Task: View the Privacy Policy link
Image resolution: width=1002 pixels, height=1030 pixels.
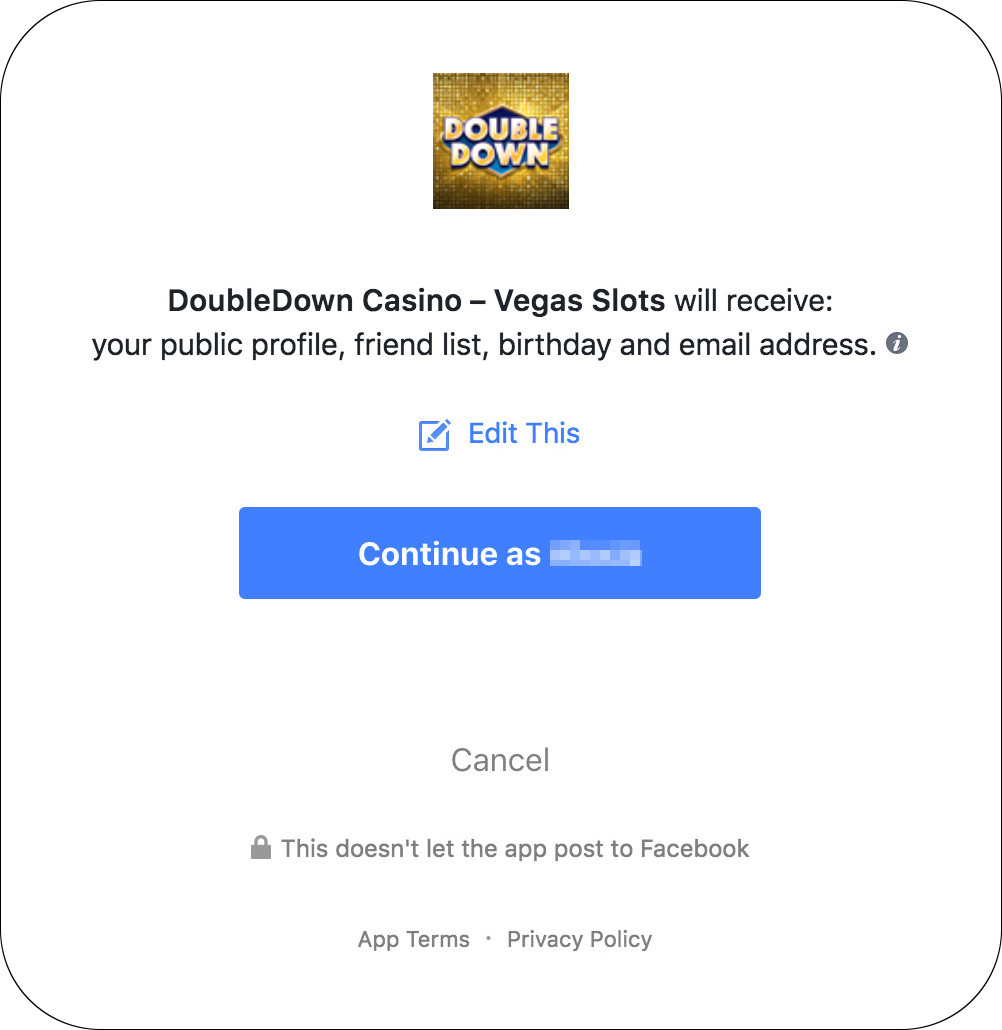Action: tap(579, 939)
